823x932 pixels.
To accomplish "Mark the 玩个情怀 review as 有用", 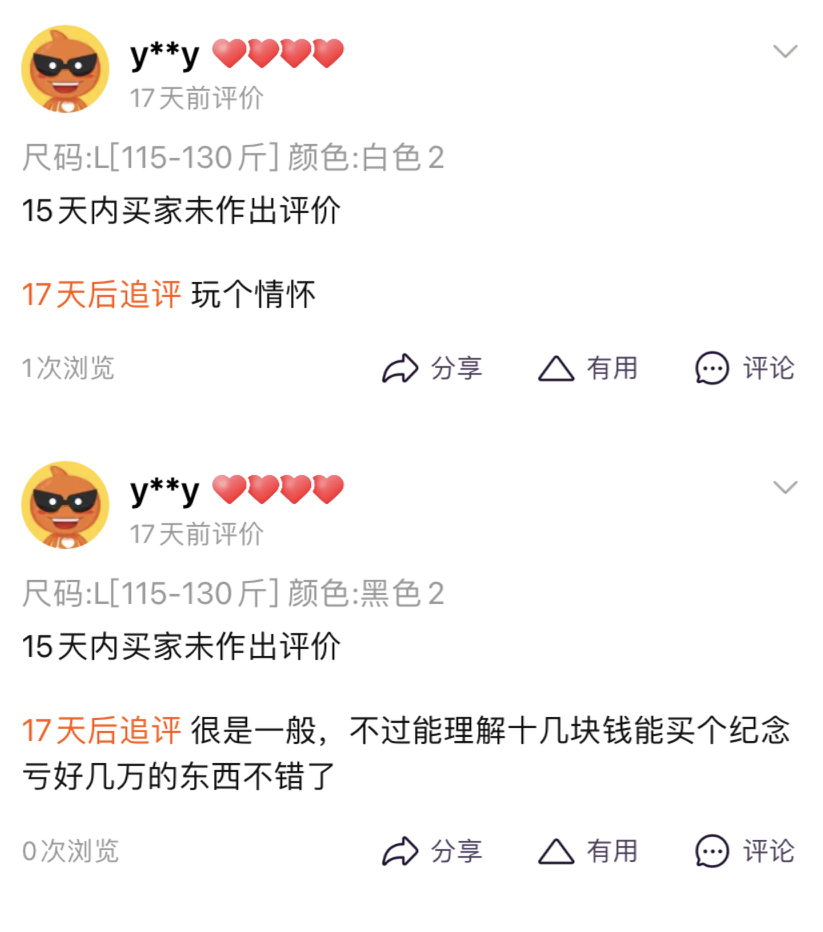I will (588, 368).
